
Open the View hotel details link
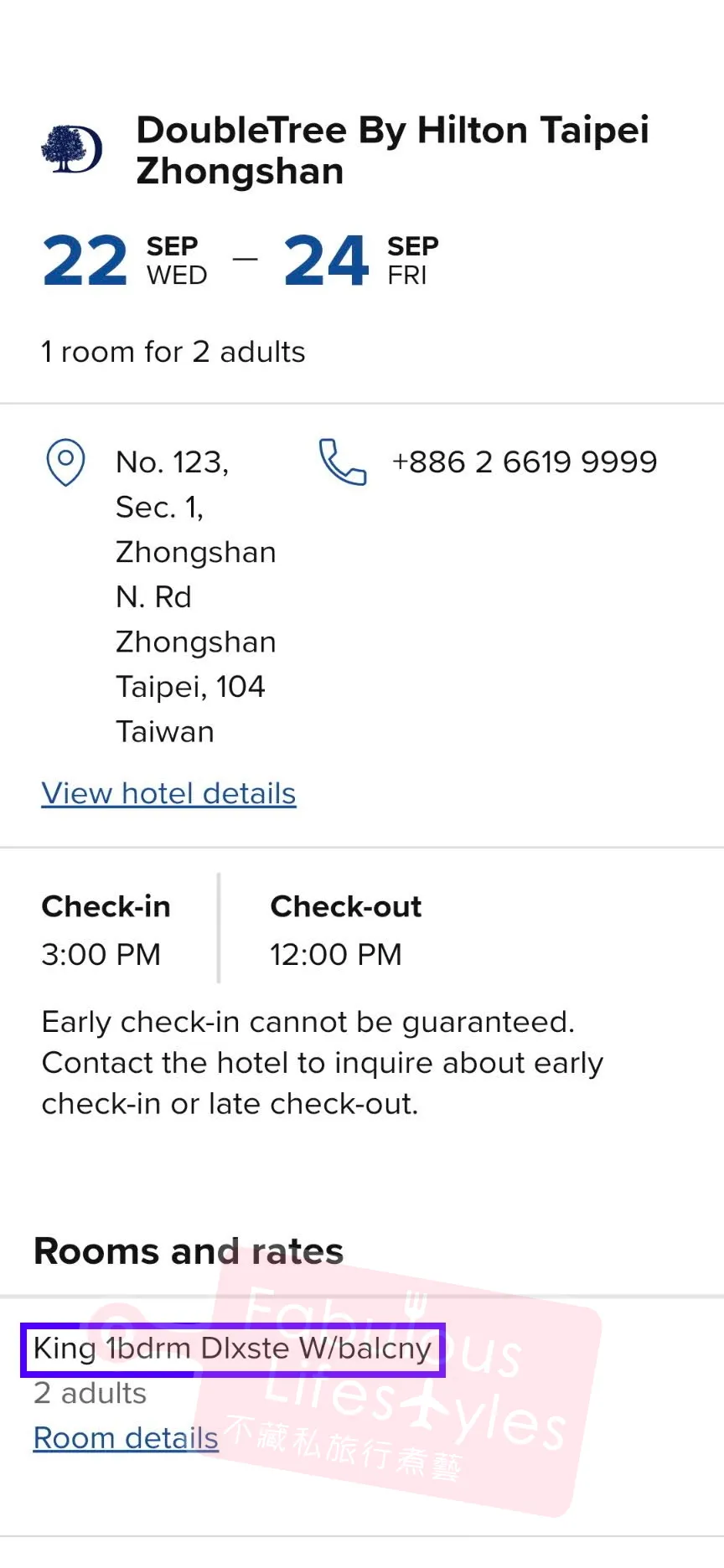click(x=168, y=793)
